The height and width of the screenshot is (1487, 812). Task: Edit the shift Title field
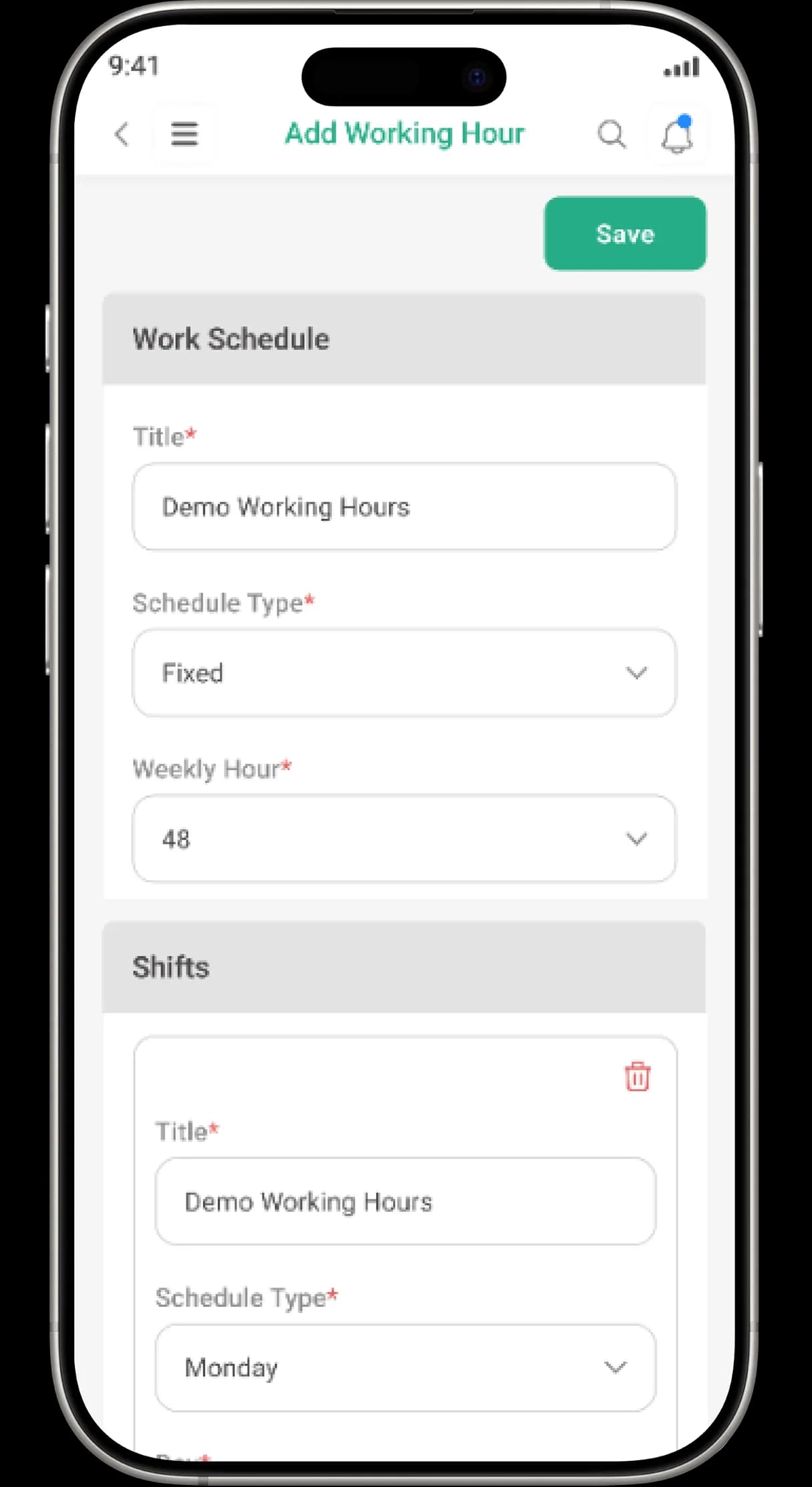tap(405, 1202)
